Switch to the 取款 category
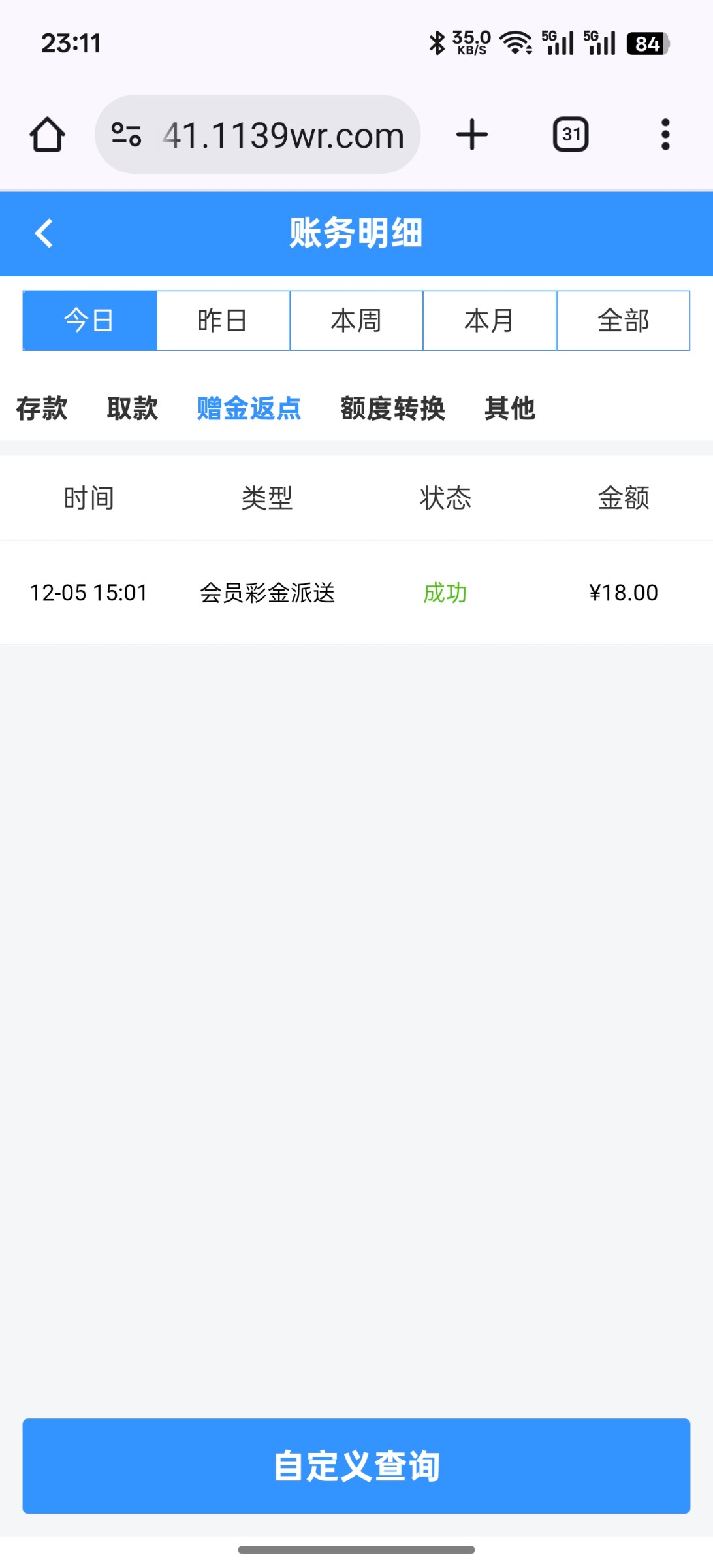Viewport: 713px width, 1568px height. (133, 409)
